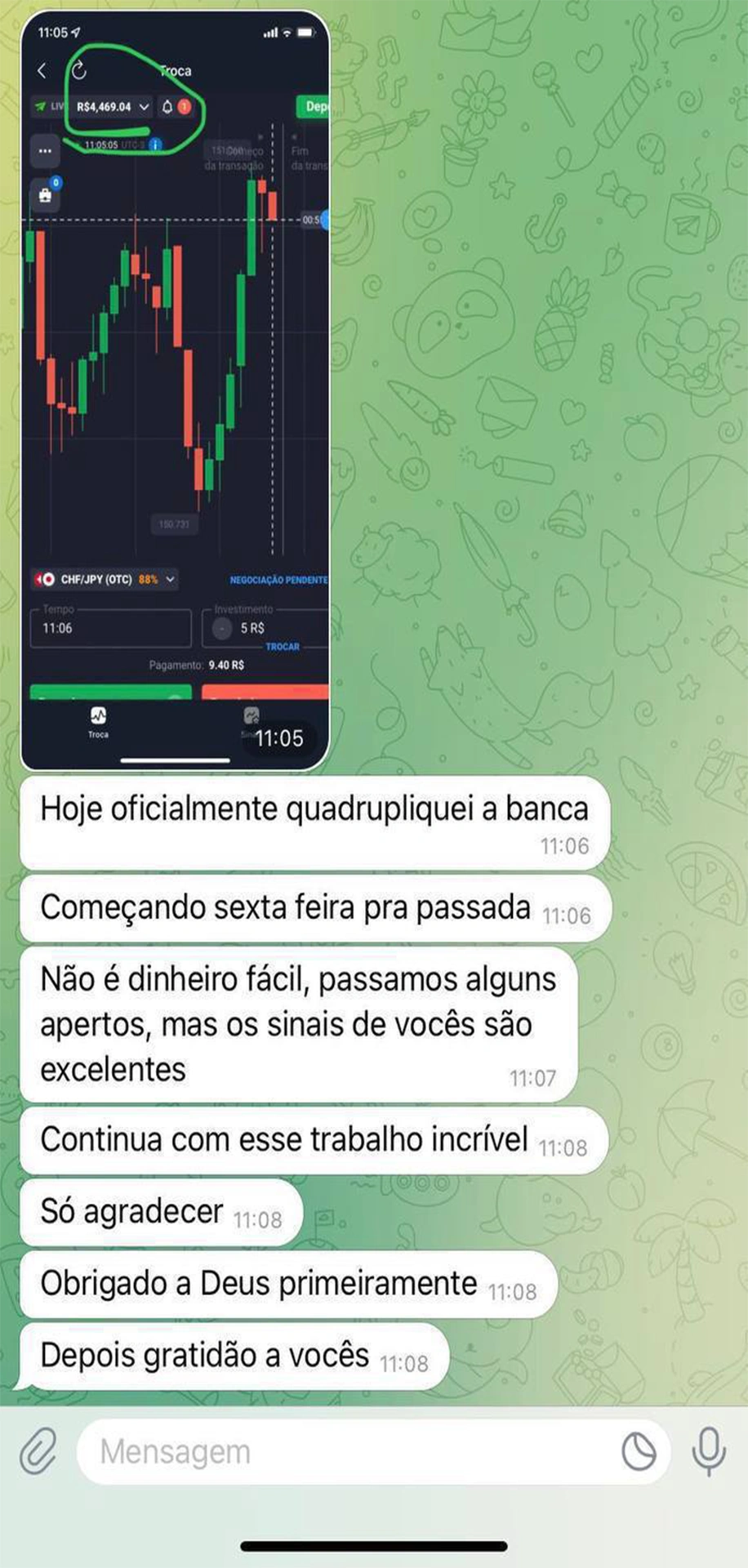Focus the Mensagem text field
This screenshot has width=748, height=1568.
pyautogui.click(x=343, y=1451)
